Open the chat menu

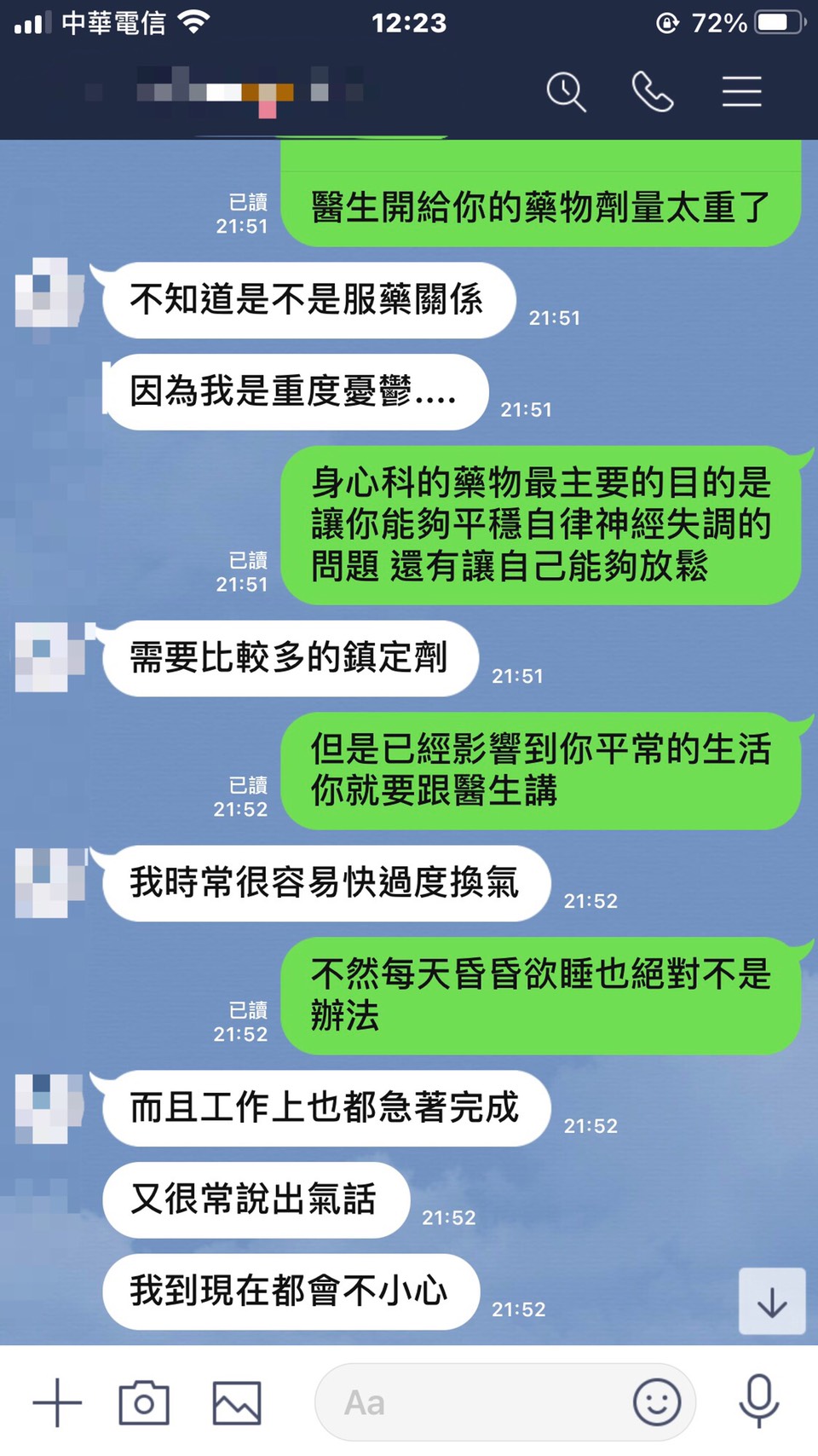tap(741, 91)
